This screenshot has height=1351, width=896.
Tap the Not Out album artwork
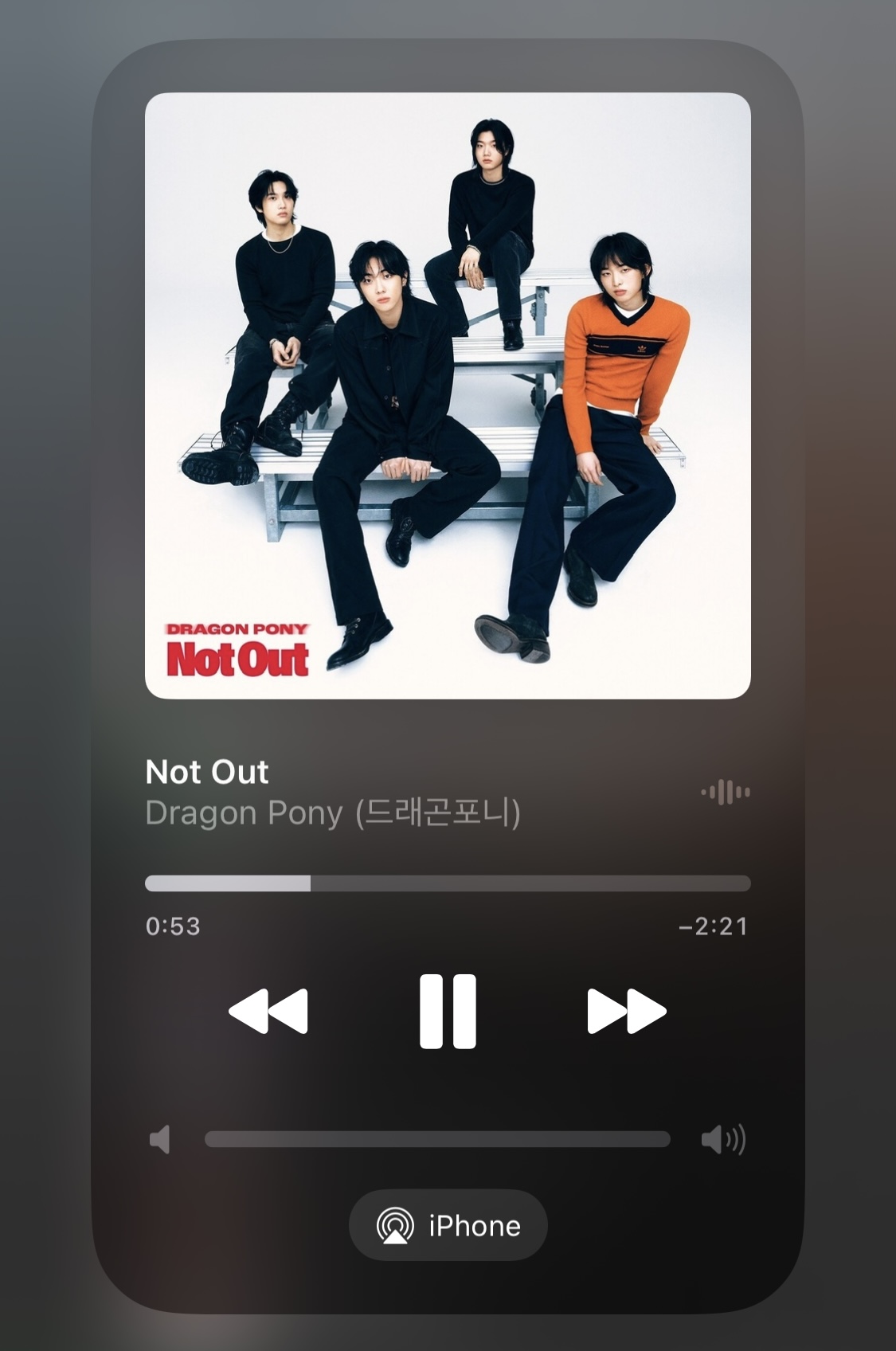(x=448, y=396)
